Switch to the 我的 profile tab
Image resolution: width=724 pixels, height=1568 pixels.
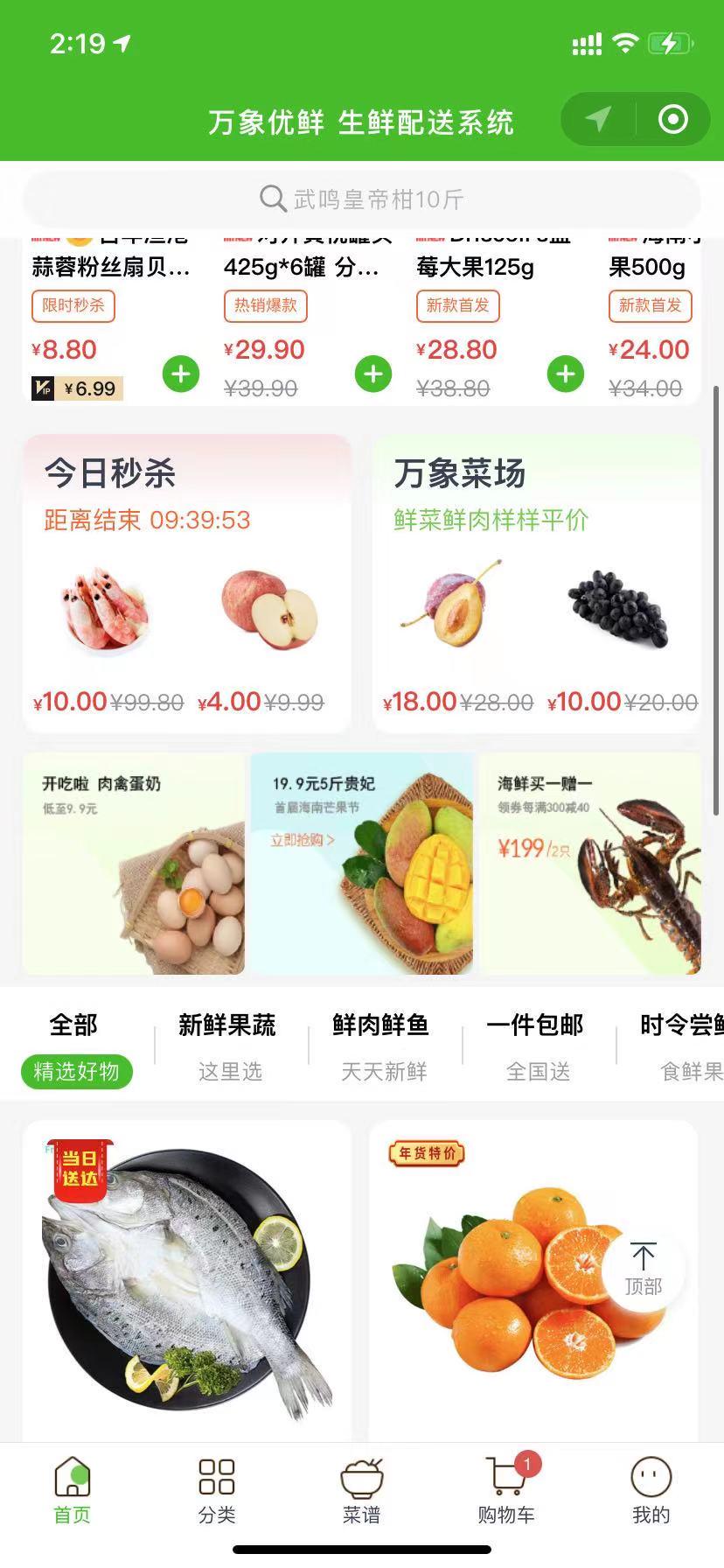click(651, 1491)
